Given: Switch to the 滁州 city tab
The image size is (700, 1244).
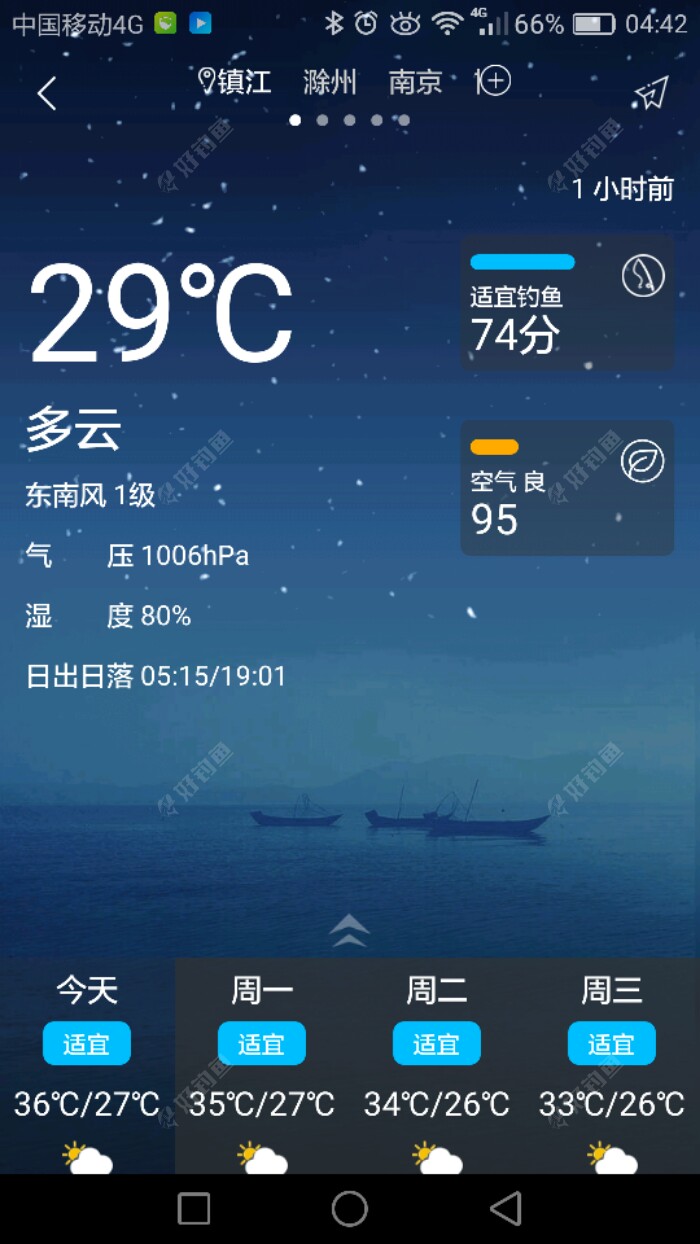Looking at the screenshot, I should tap(329, 82).
